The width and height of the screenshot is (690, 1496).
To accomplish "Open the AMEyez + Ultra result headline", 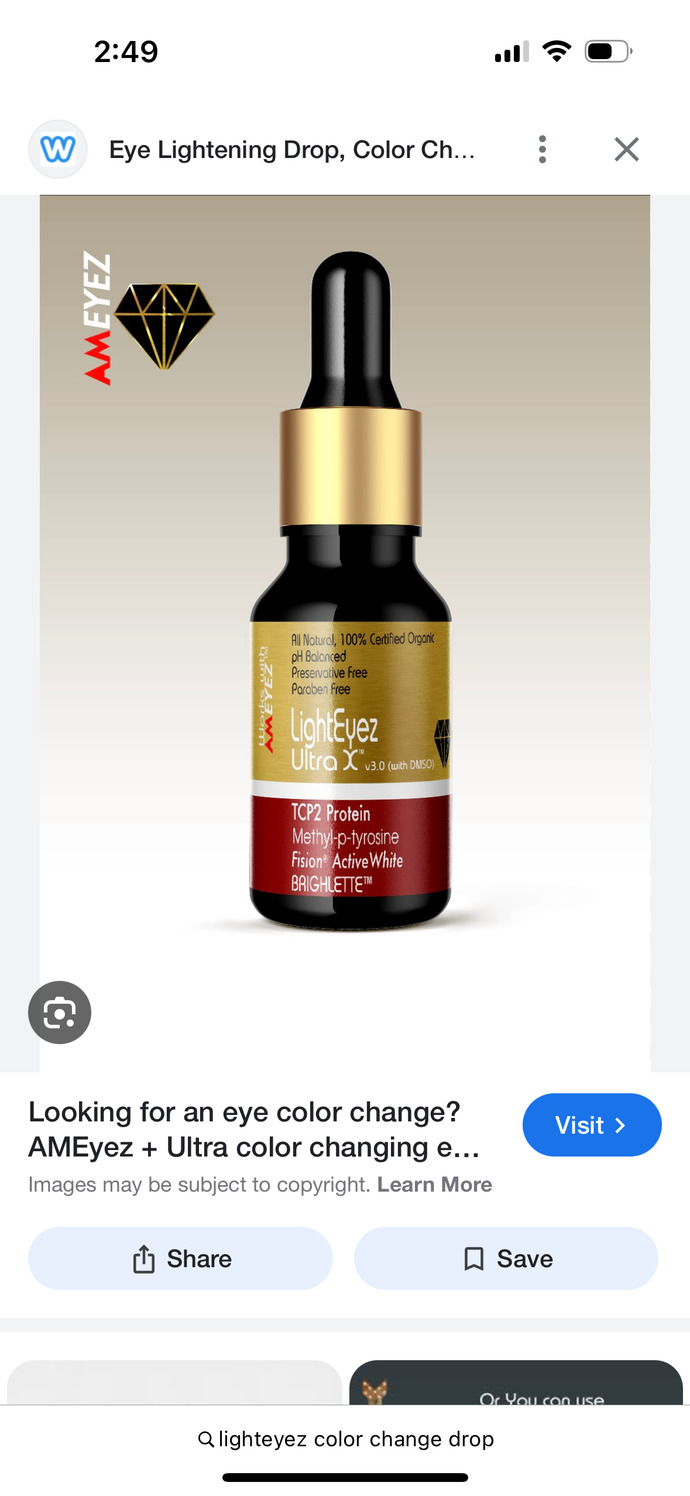I will (x=255, y=1129).
